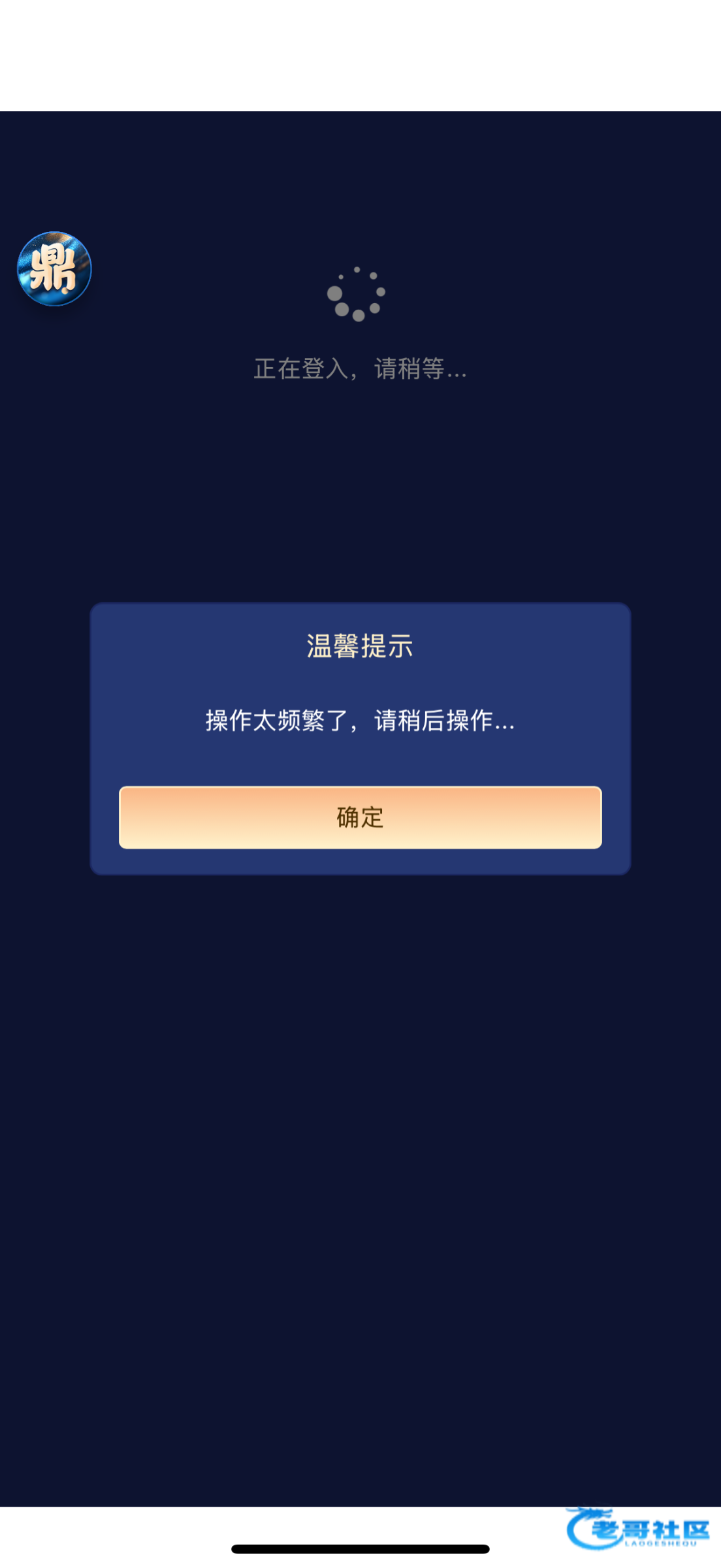Tap the floating 鼎 round icon
721x1568 pixels.
[54, 269]
